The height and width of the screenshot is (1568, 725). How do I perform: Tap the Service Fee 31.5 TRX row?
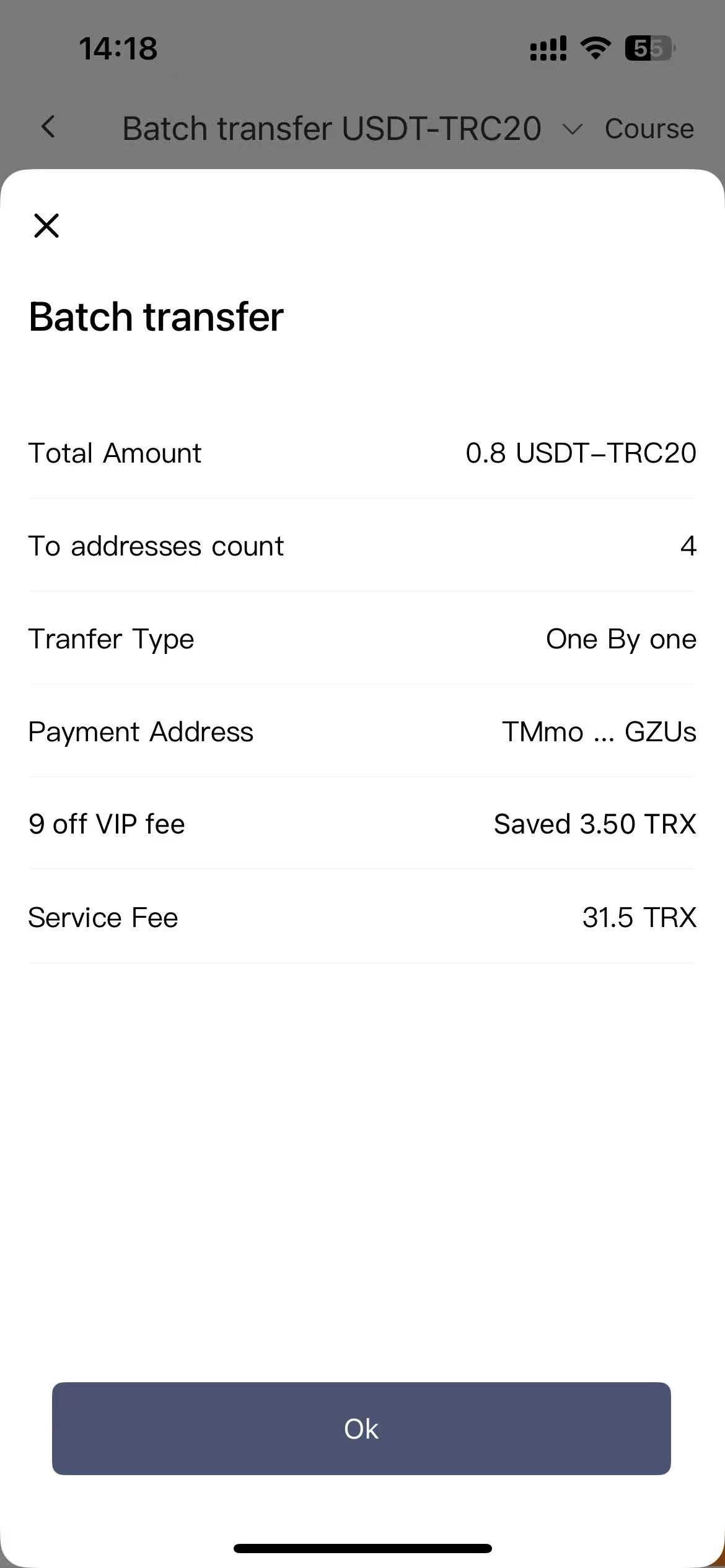click(362, 917)
